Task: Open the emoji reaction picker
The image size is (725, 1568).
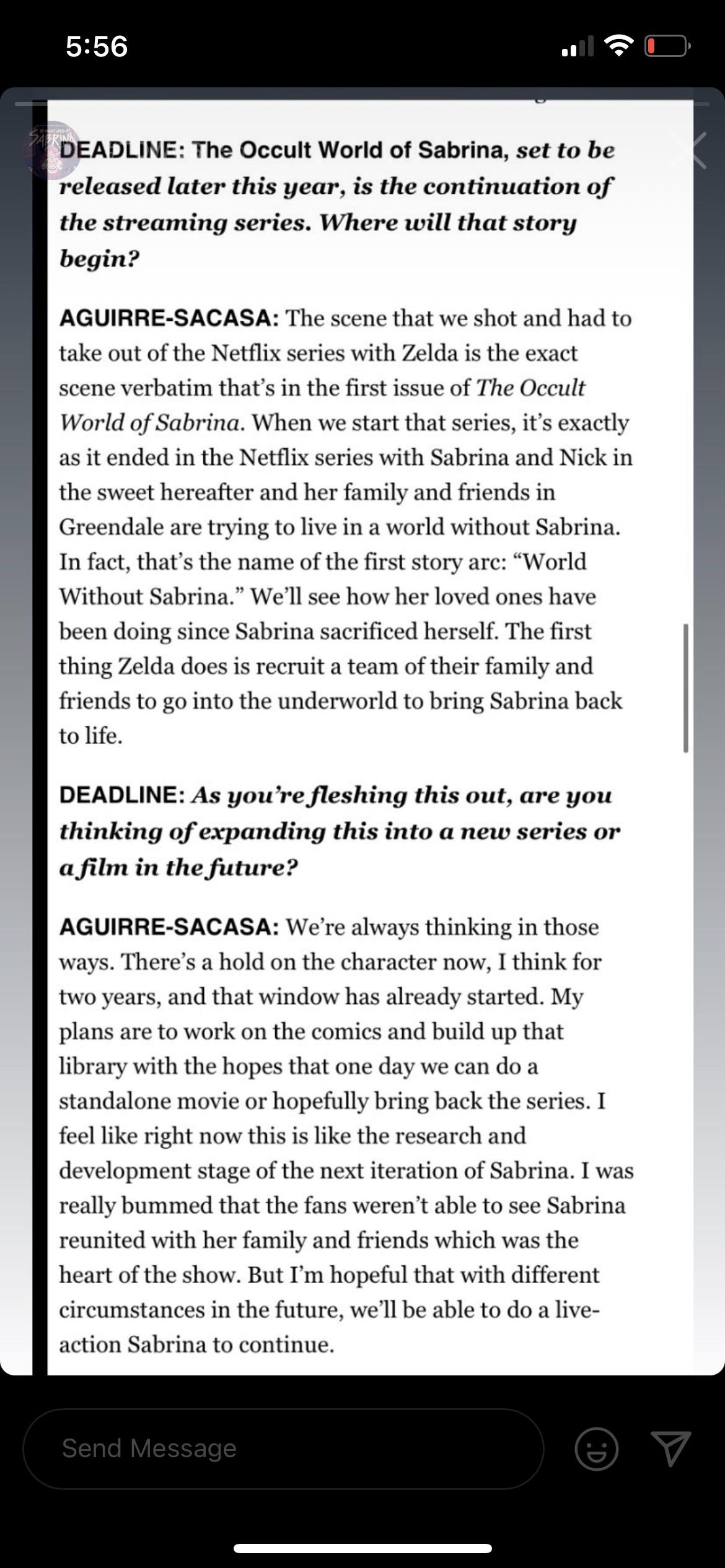Action: pyautogui.click(x=596, y=1449)
